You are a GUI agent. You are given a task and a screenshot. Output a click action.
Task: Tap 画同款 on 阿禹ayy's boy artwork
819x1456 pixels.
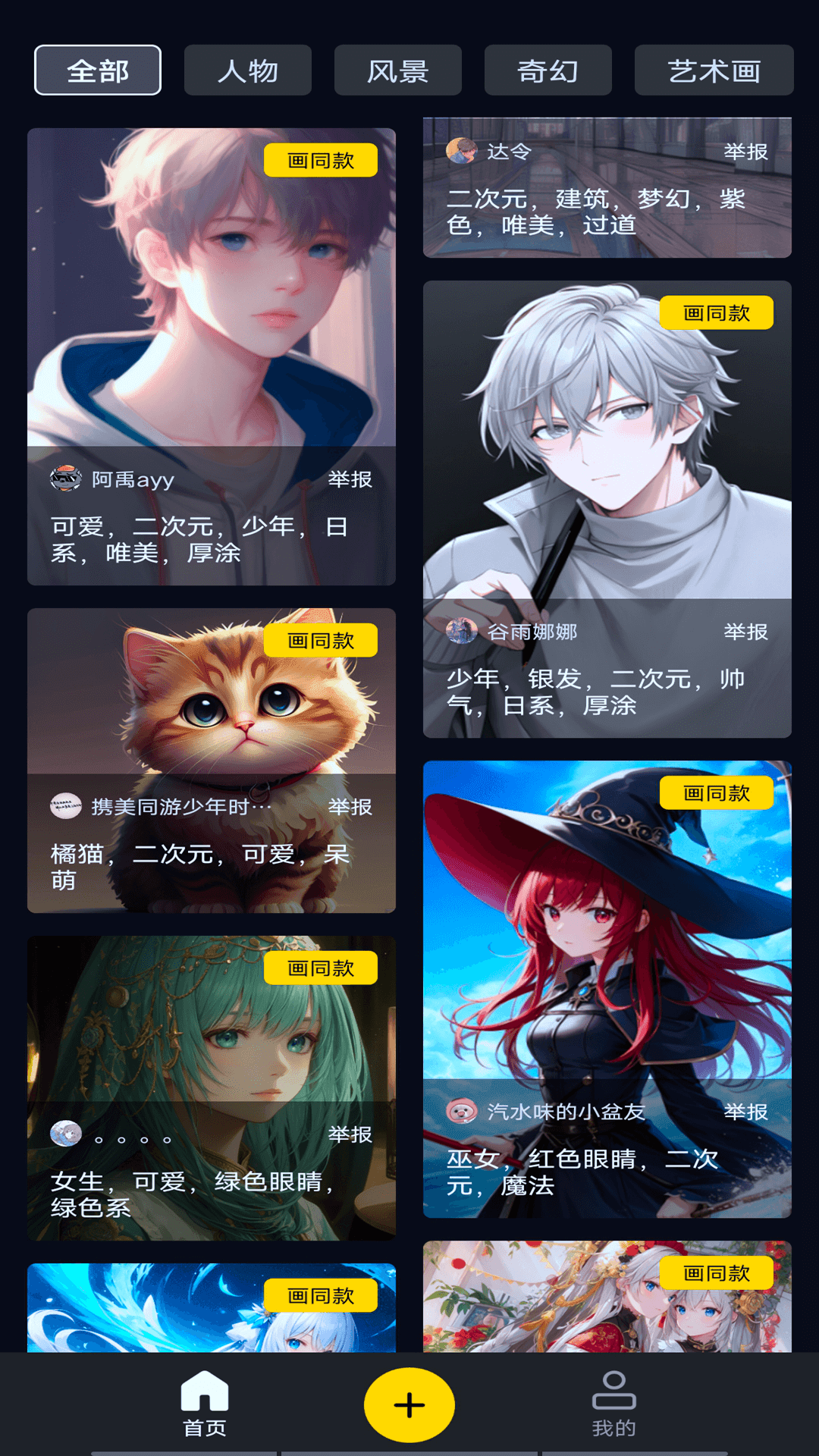point(321,160)
